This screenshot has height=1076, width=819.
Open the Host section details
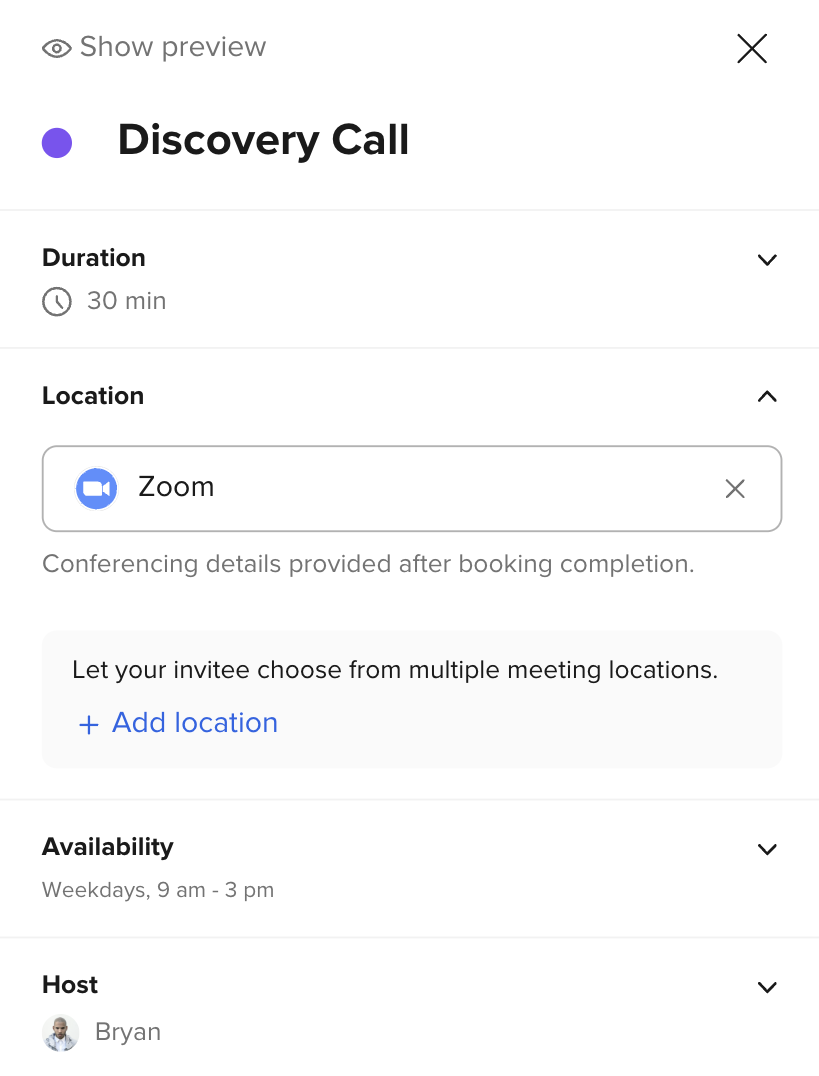point(767,986)
